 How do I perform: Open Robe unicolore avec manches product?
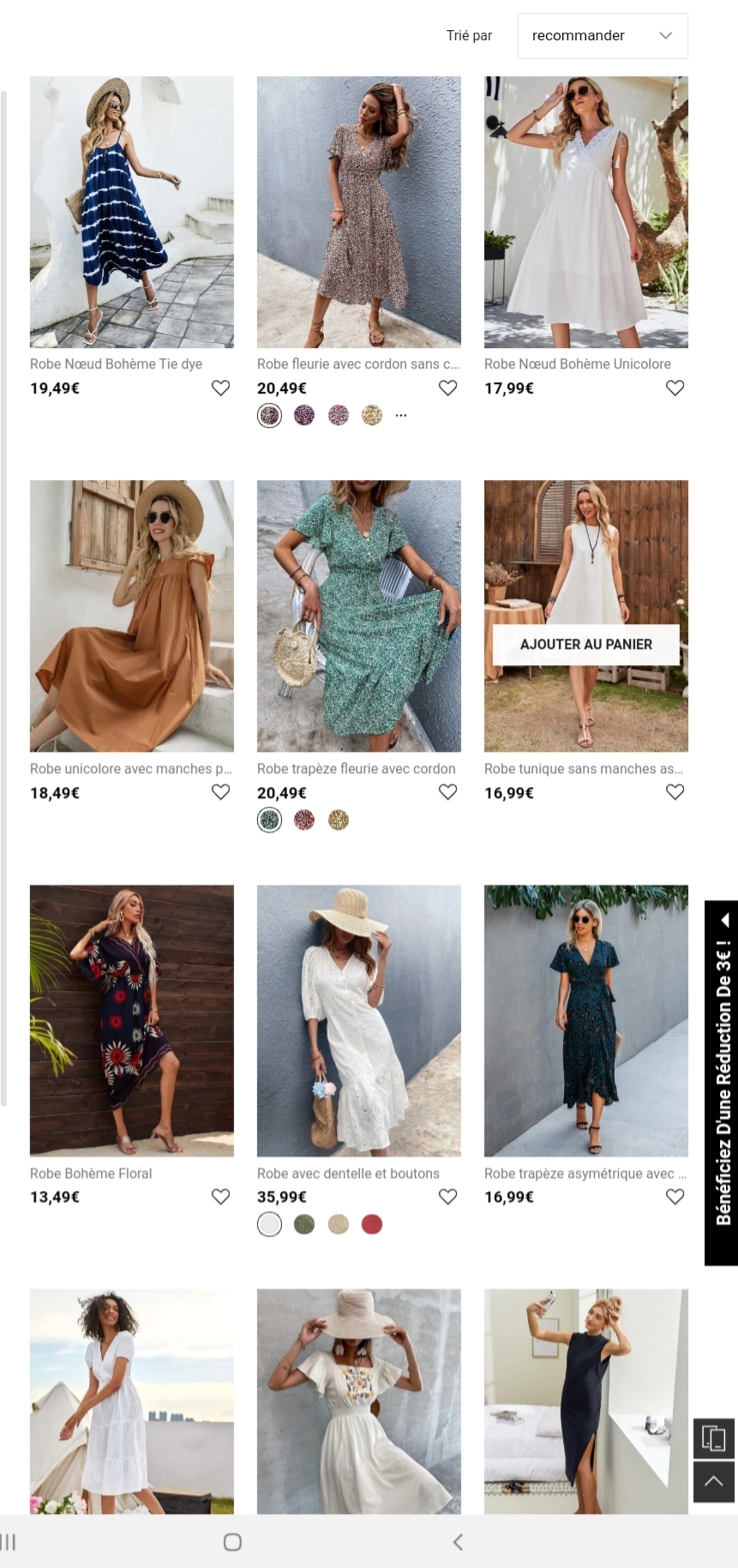tap(131, 616)
